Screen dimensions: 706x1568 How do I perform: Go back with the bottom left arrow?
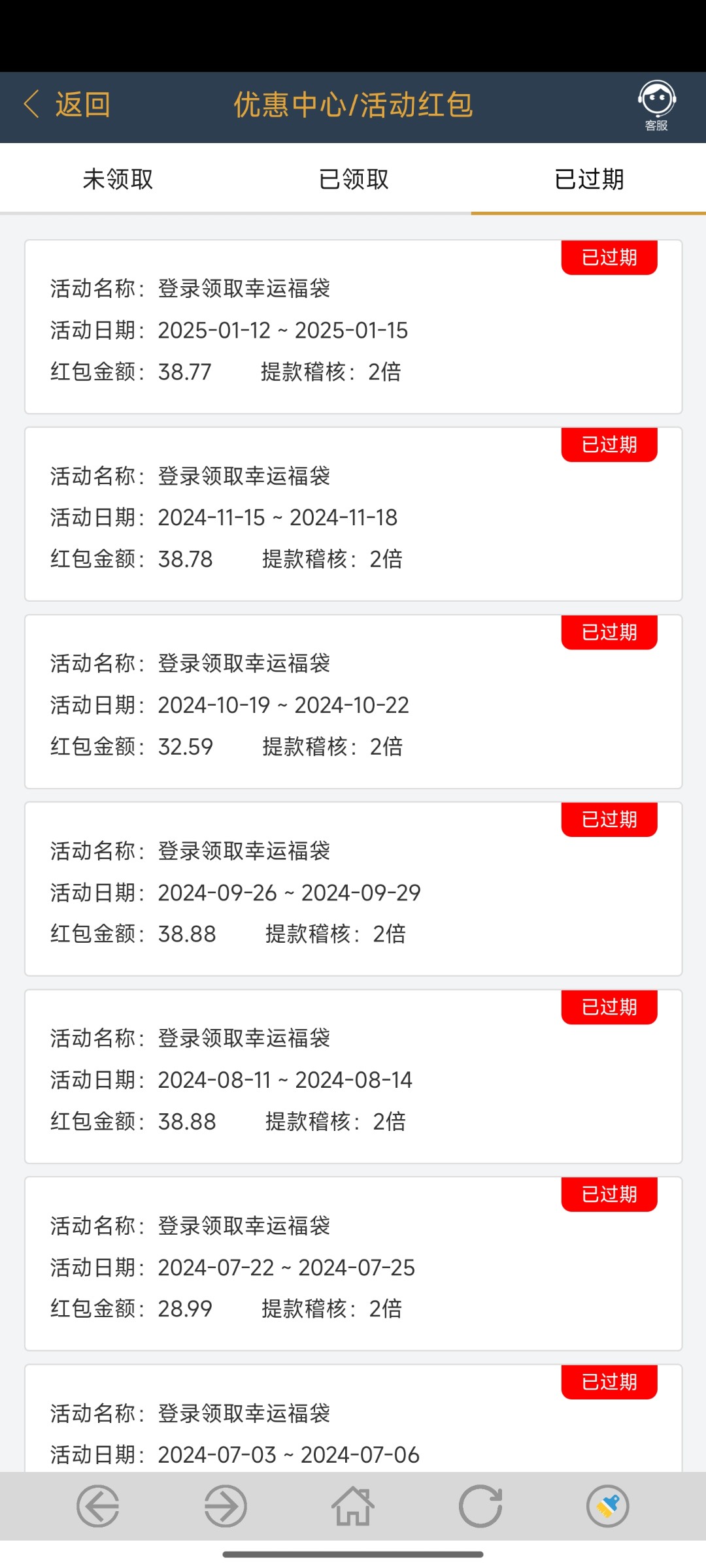point(98,1506)
